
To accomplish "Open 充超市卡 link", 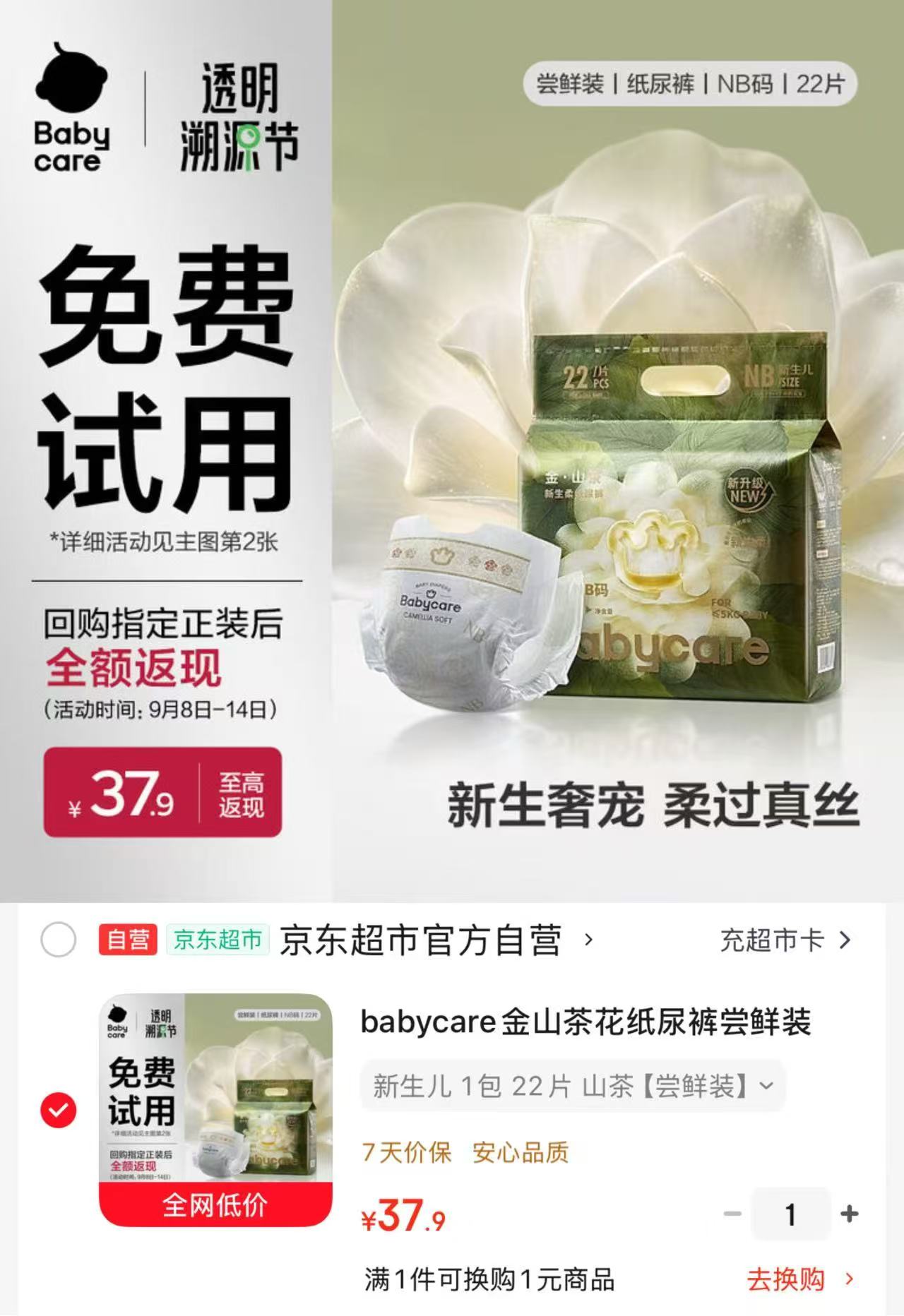I will (x=785, y=940).
